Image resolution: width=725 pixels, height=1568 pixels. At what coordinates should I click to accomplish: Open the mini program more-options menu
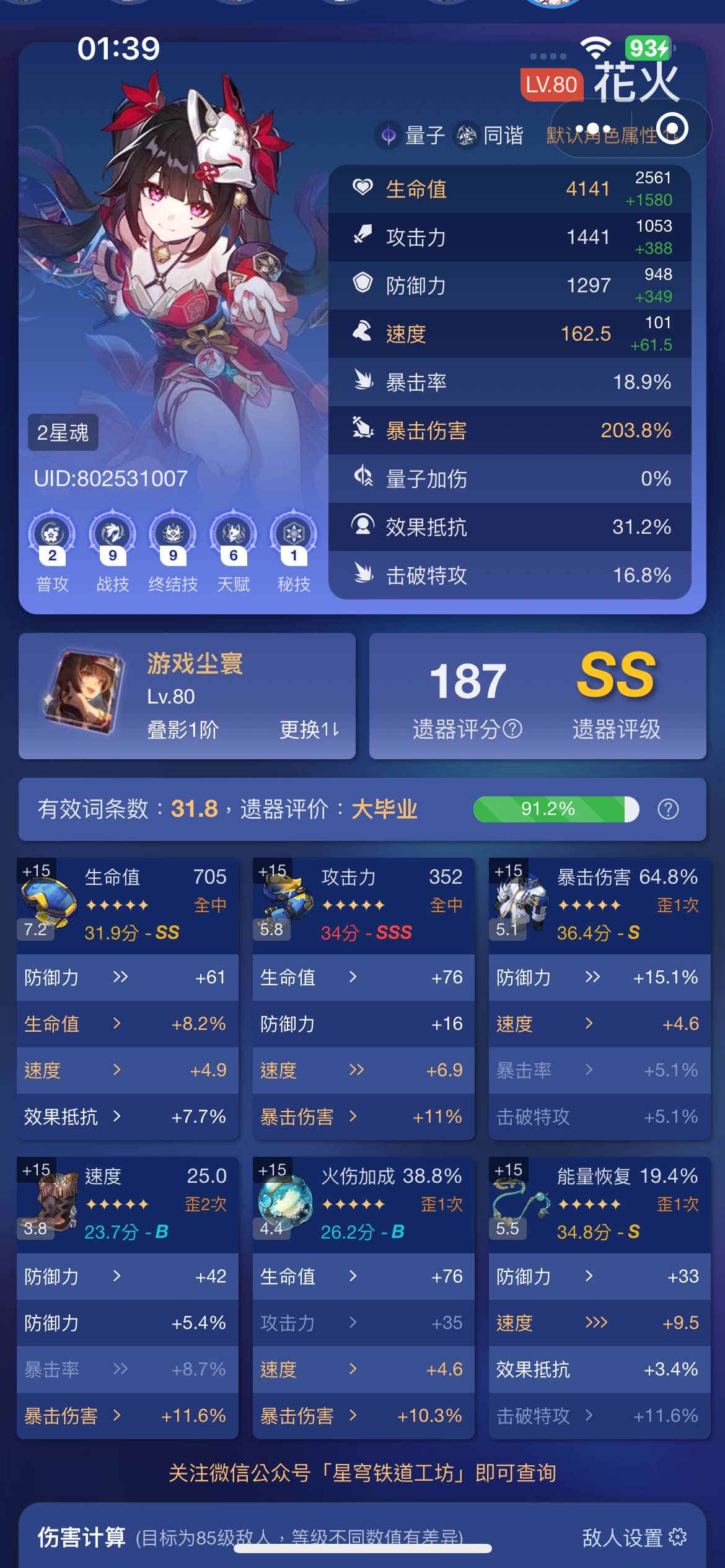pyautogui.click(x=593, y=129)
